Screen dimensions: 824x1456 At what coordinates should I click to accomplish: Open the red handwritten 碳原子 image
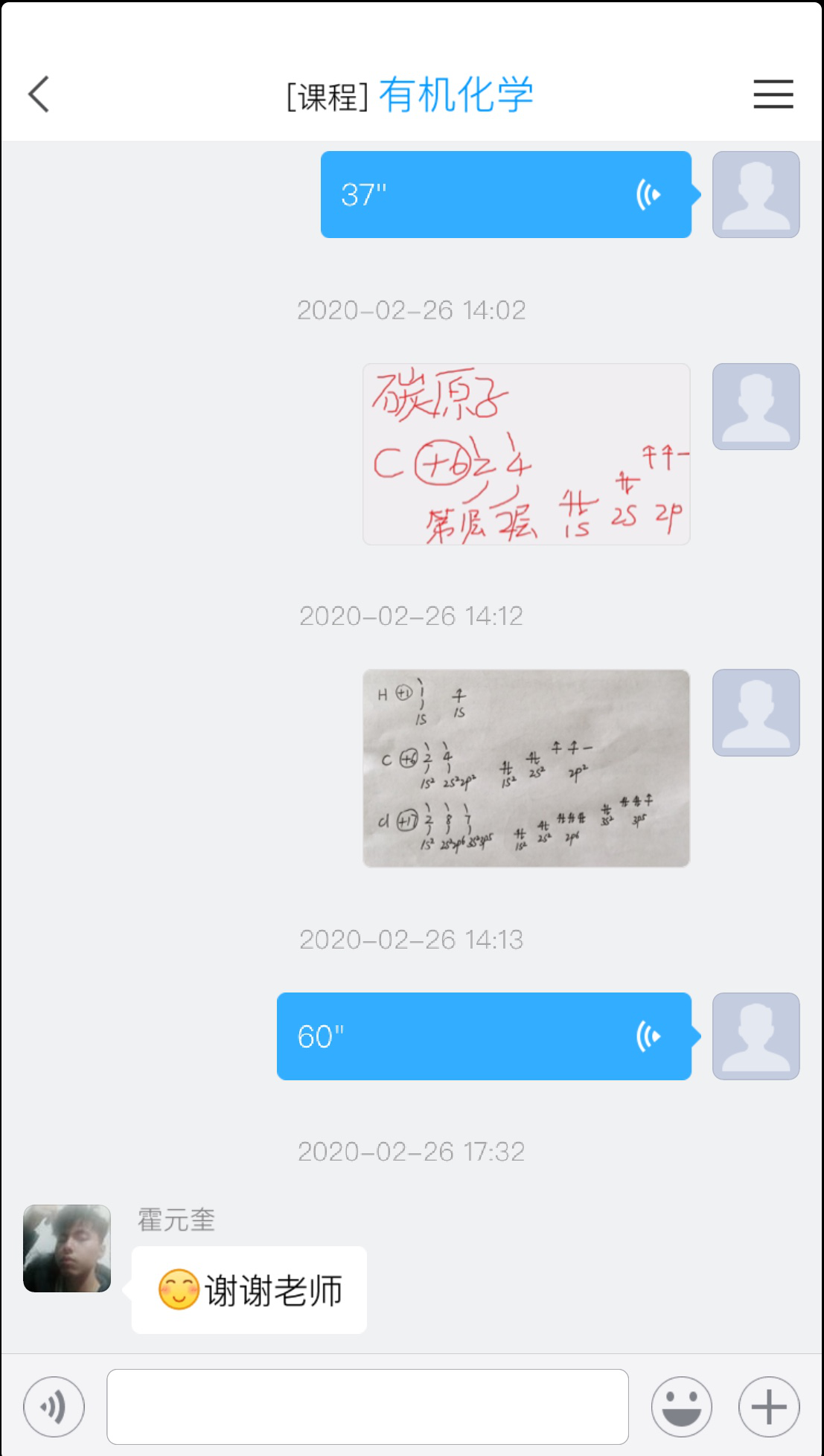(x=526, y=454)
